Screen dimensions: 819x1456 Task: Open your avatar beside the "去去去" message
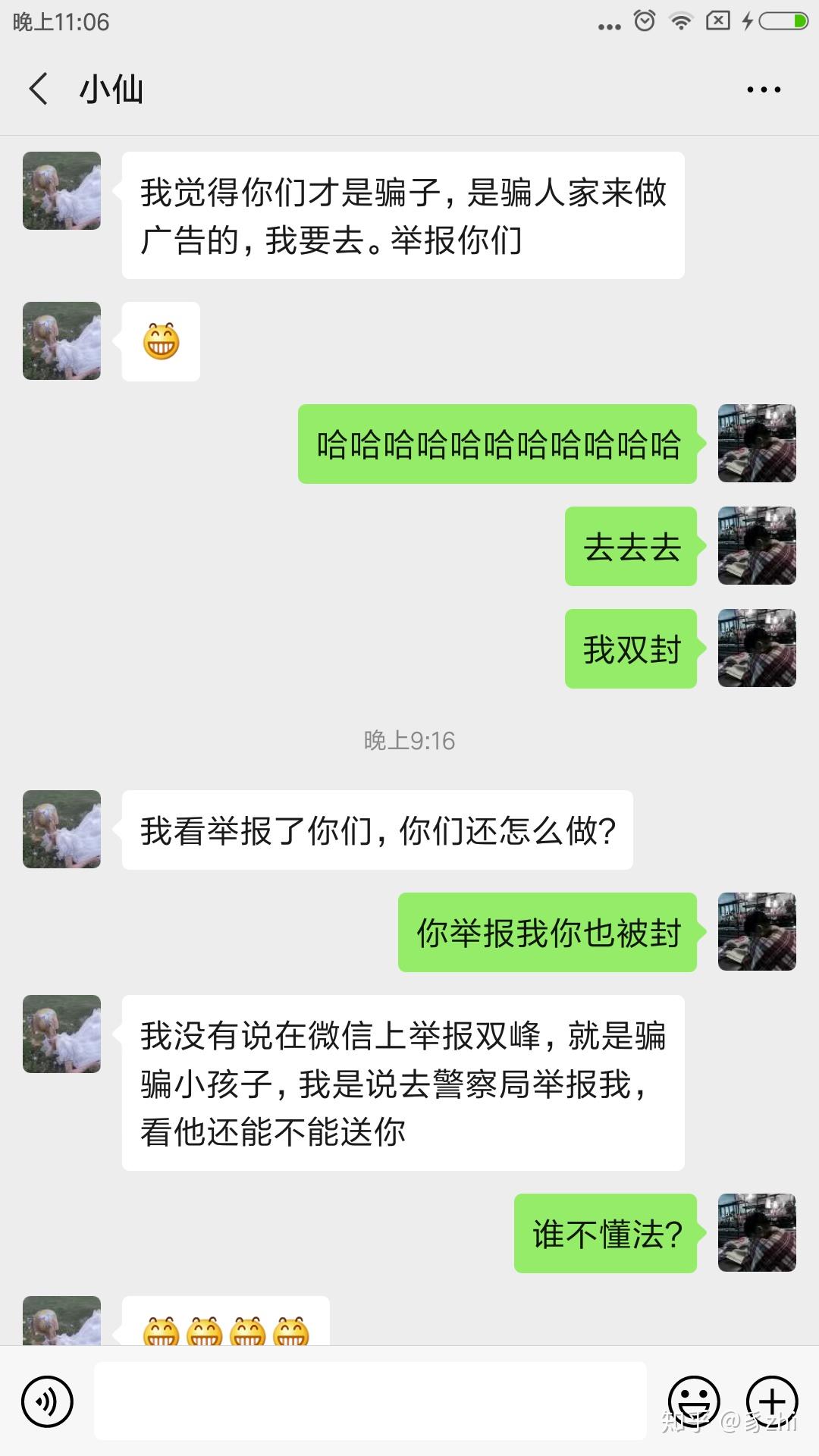pos(757,546)
